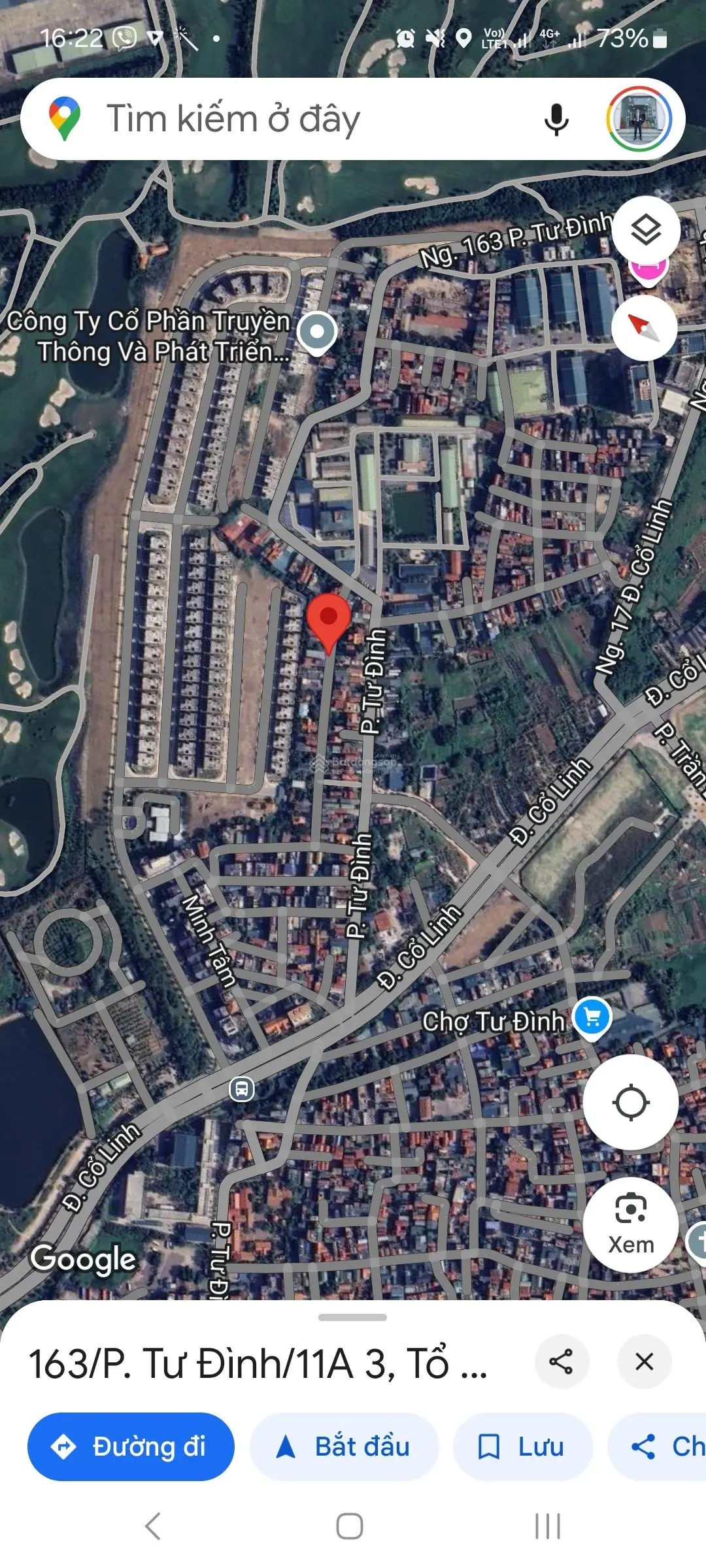Save this place with the Lưu button
This screenshot has height=1568, width=706.
click(x=522, y=1447)
